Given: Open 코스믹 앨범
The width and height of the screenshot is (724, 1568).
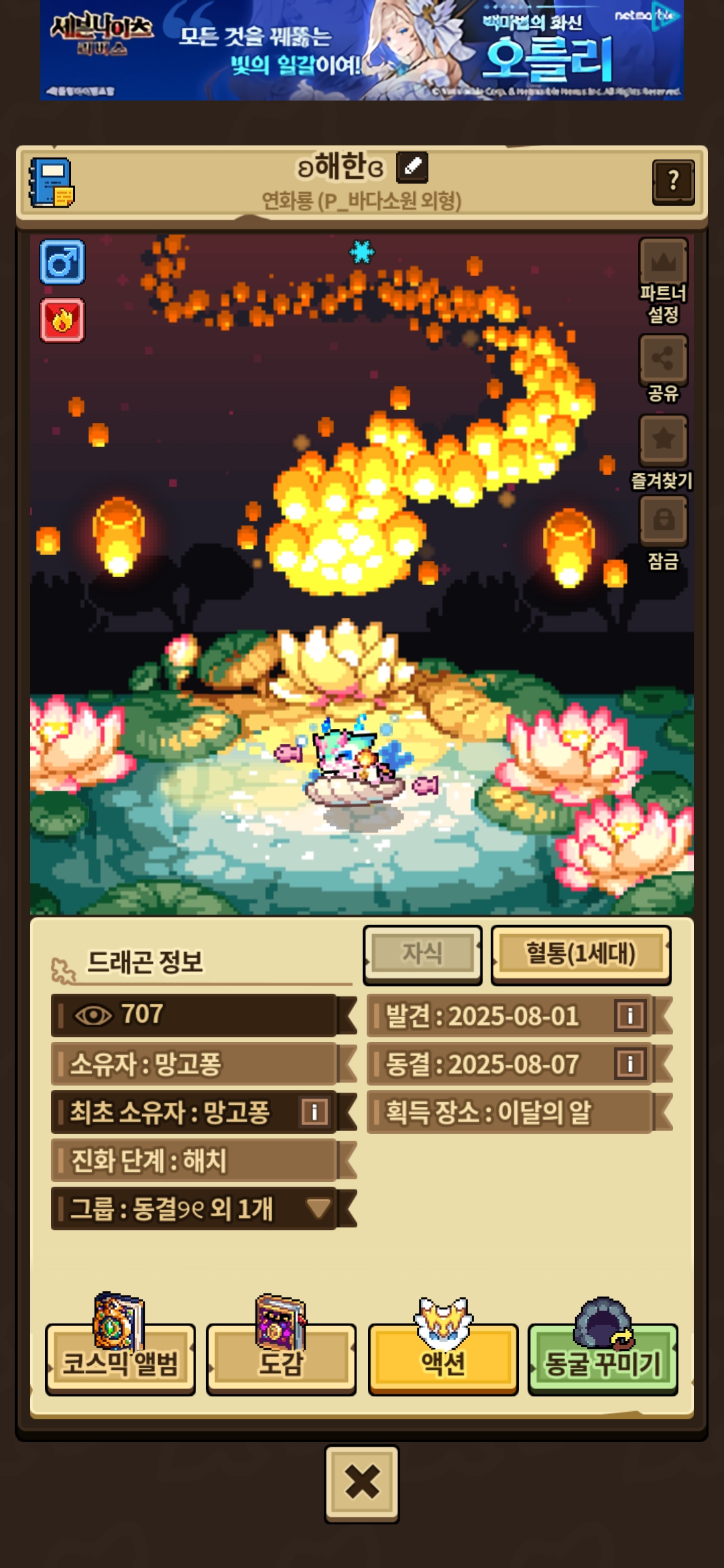Looking at the screenshot, I should tap(120, 1362).
